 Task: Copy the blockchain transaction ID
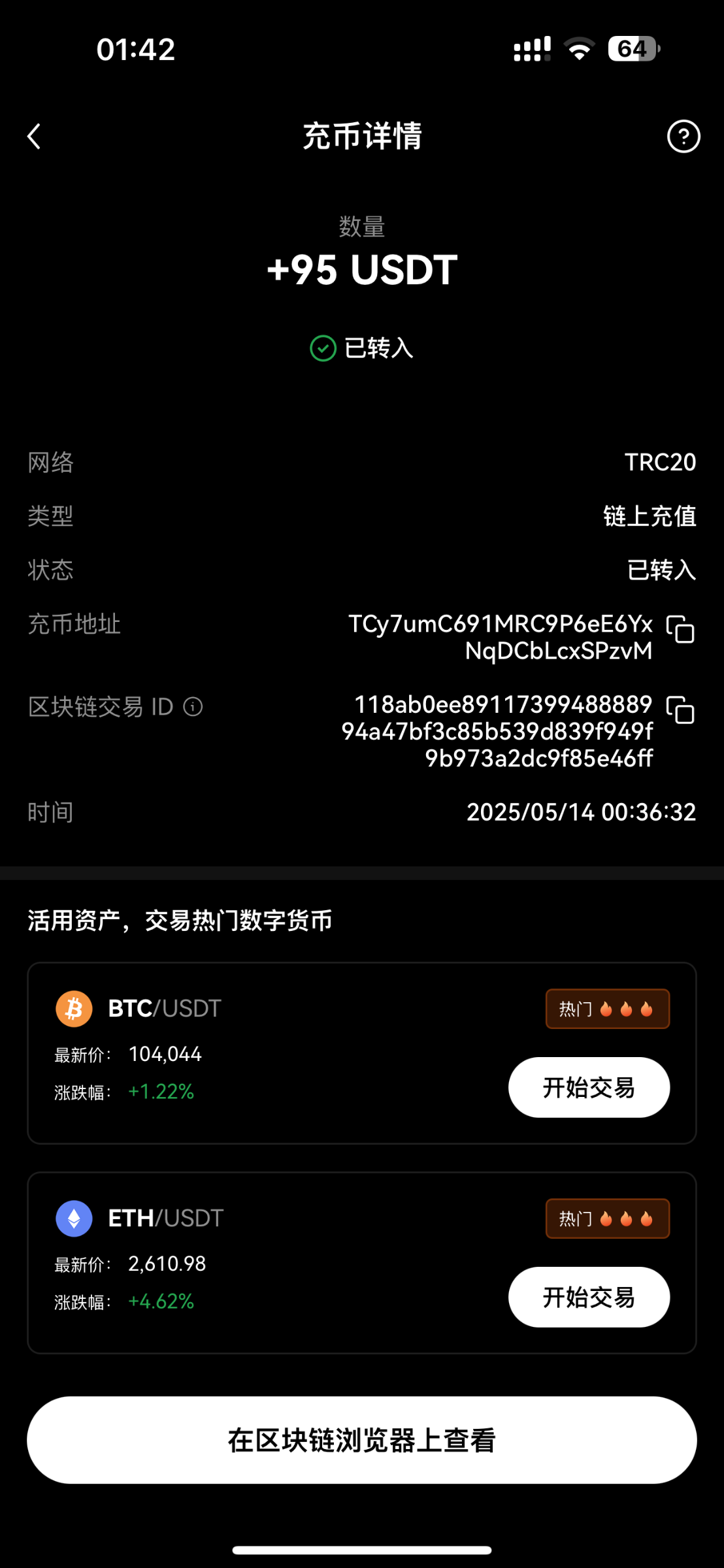pyautogui.click(x=680, y=710)
